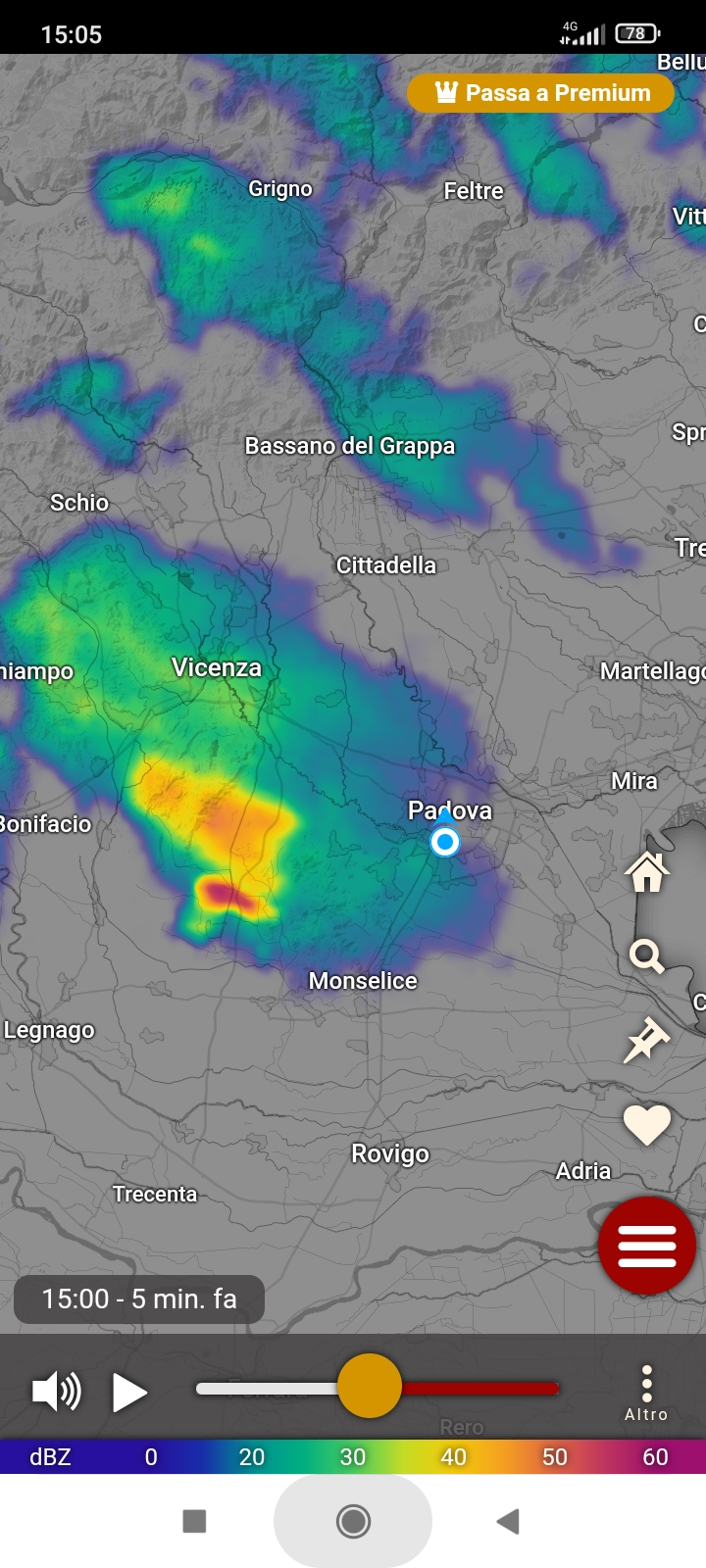Open the red hamburger menu button
The height and width of the screenshot is (1568, 706).
point(647,1246)
